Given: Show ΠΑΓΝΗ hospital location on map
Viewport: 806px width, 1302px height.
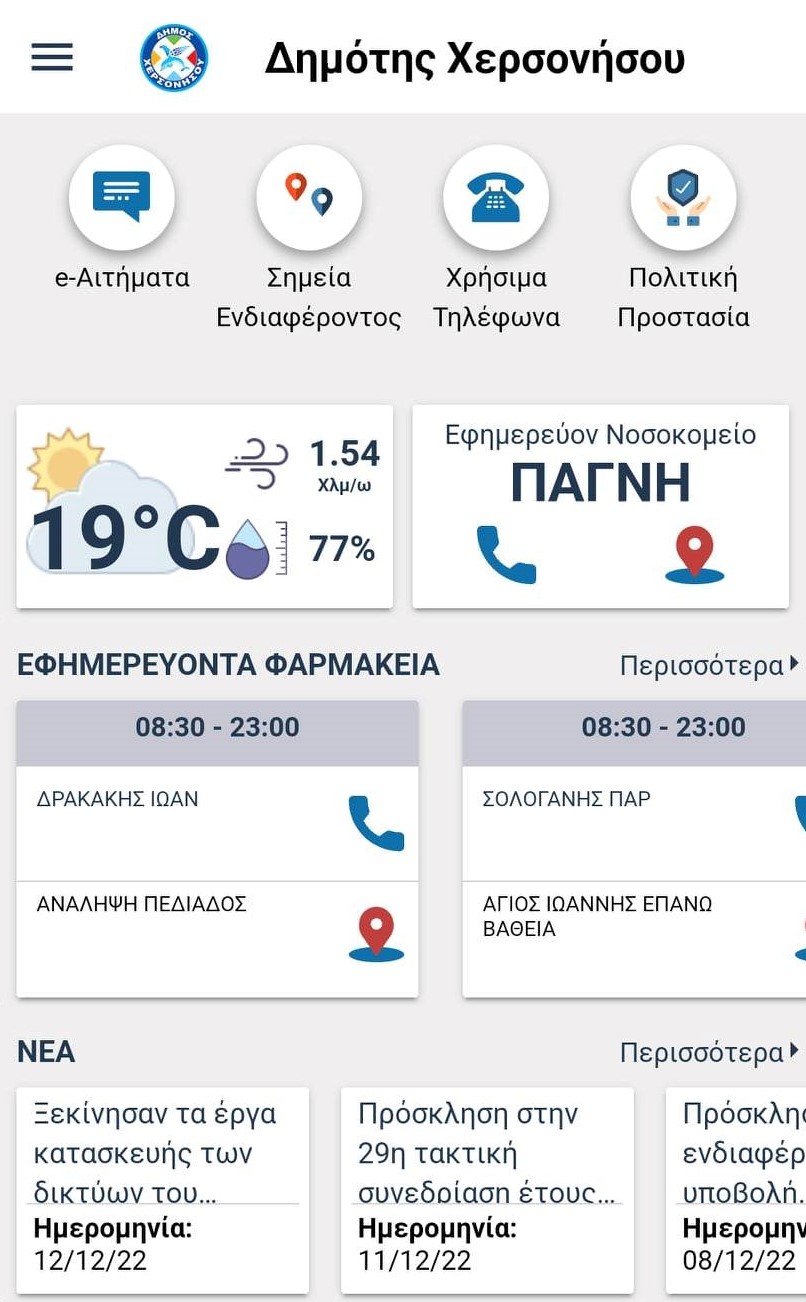Looking at the screenshot, I should [x=695, y=555].
